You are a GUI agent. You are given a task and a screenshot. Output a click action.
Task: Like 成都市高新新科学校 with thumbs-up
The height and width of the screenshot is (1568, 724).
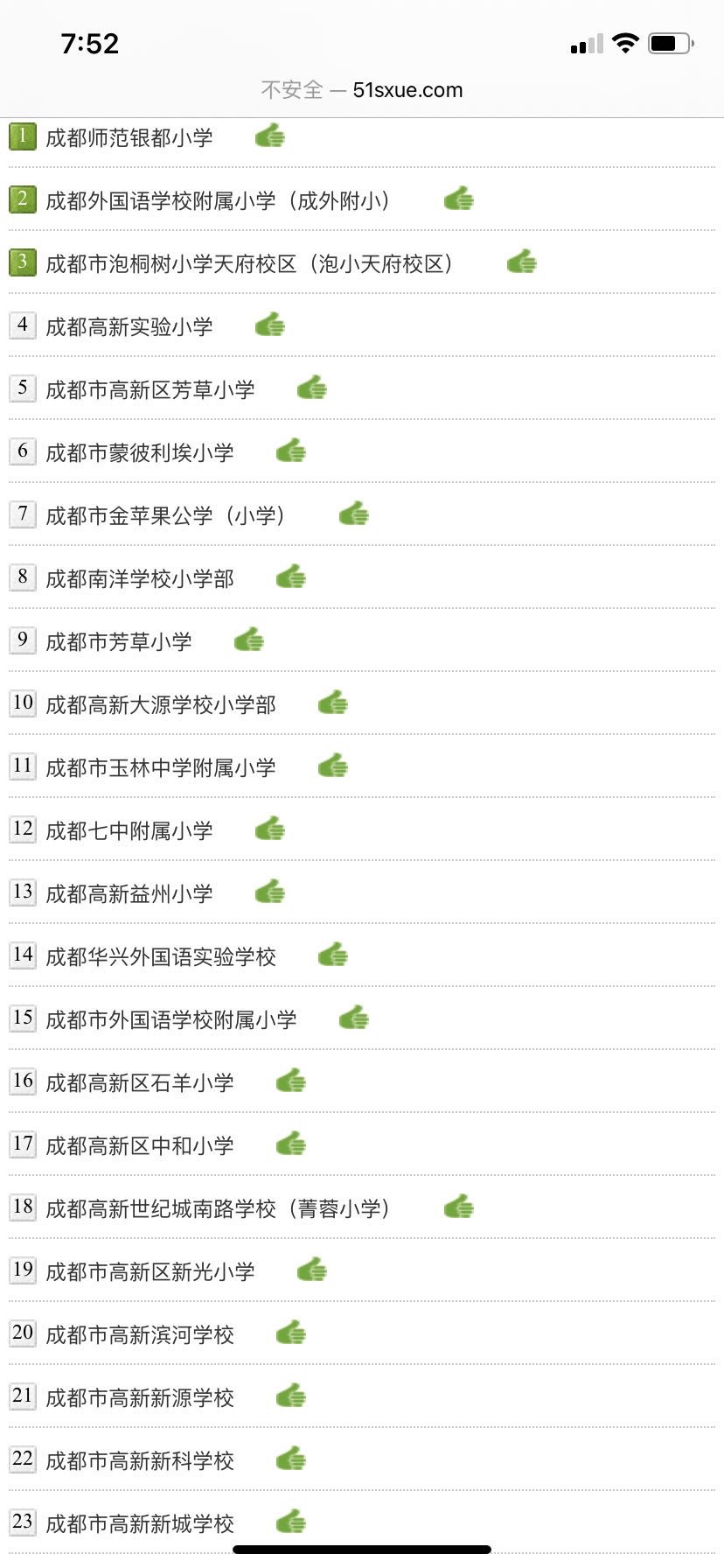tap(290, 1459)
